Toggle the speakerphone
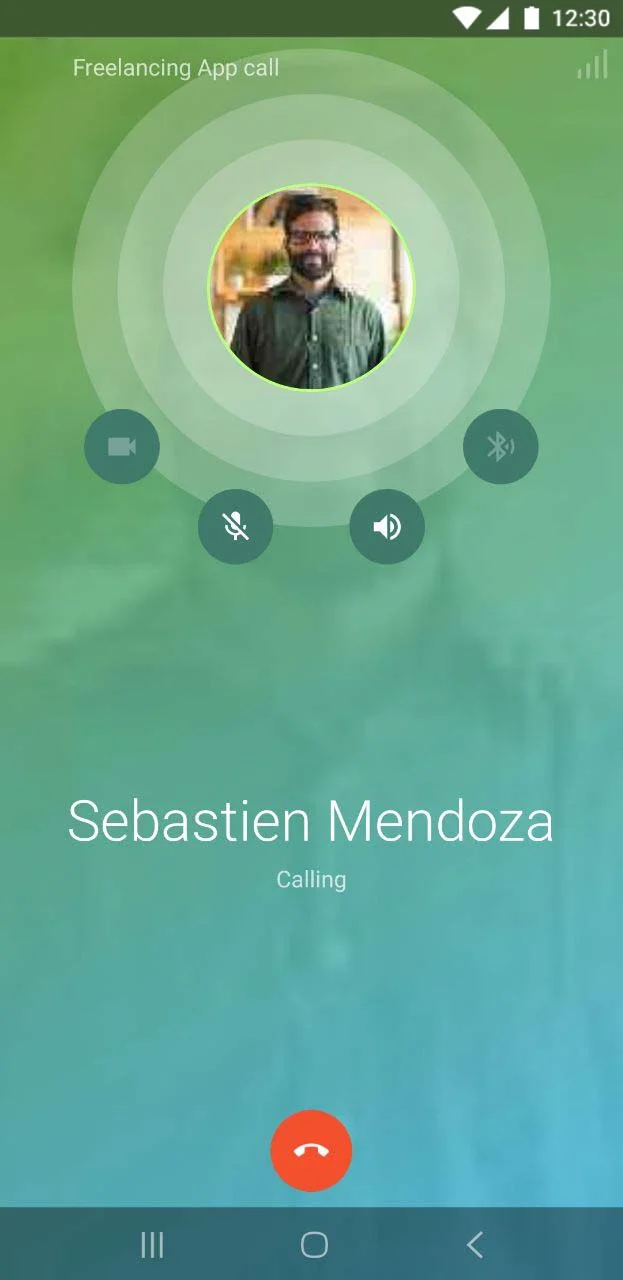The image size is (623, 1280). click(x=387, y=526)
